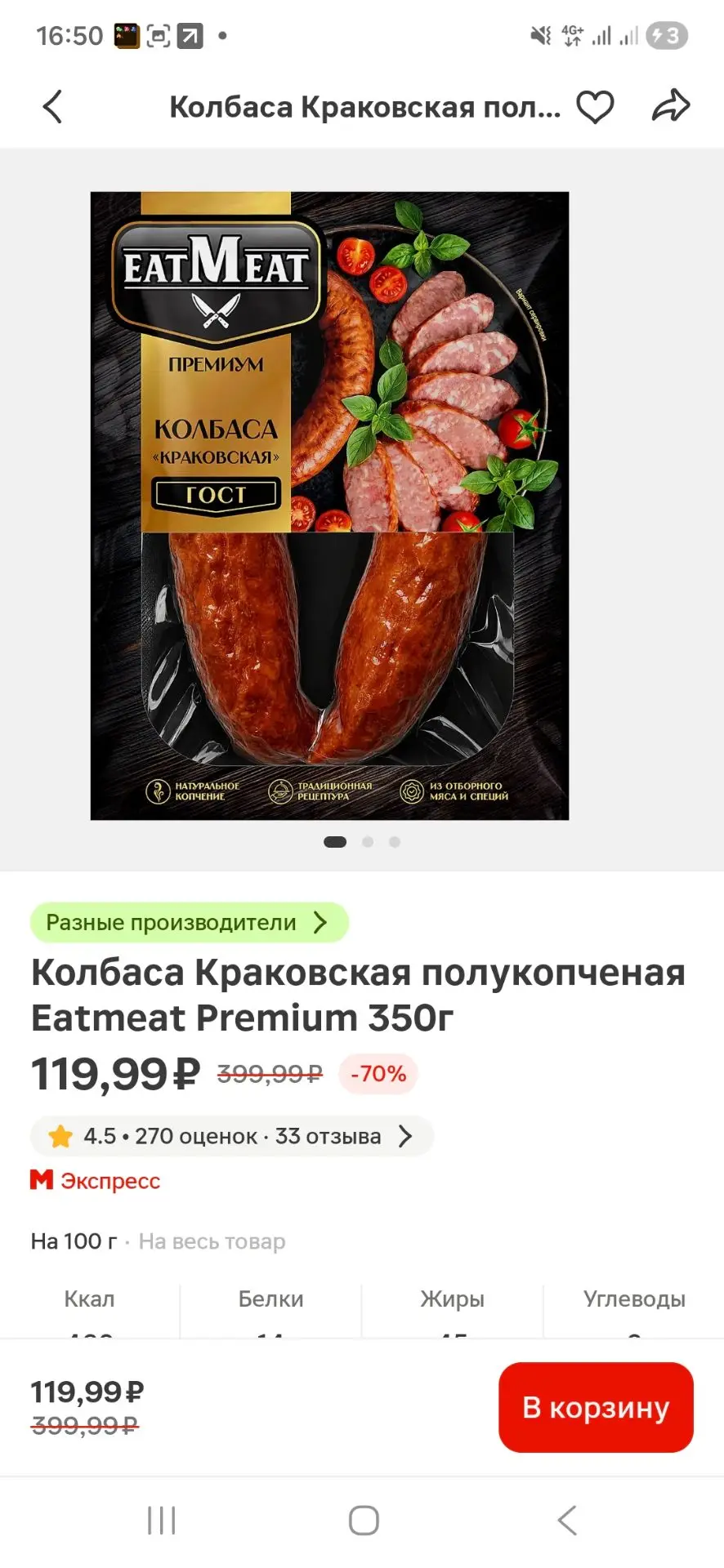The image size is (724, 1568).
Task: Open ratings and 33 отзыва
Action: tap(232, 1136)
